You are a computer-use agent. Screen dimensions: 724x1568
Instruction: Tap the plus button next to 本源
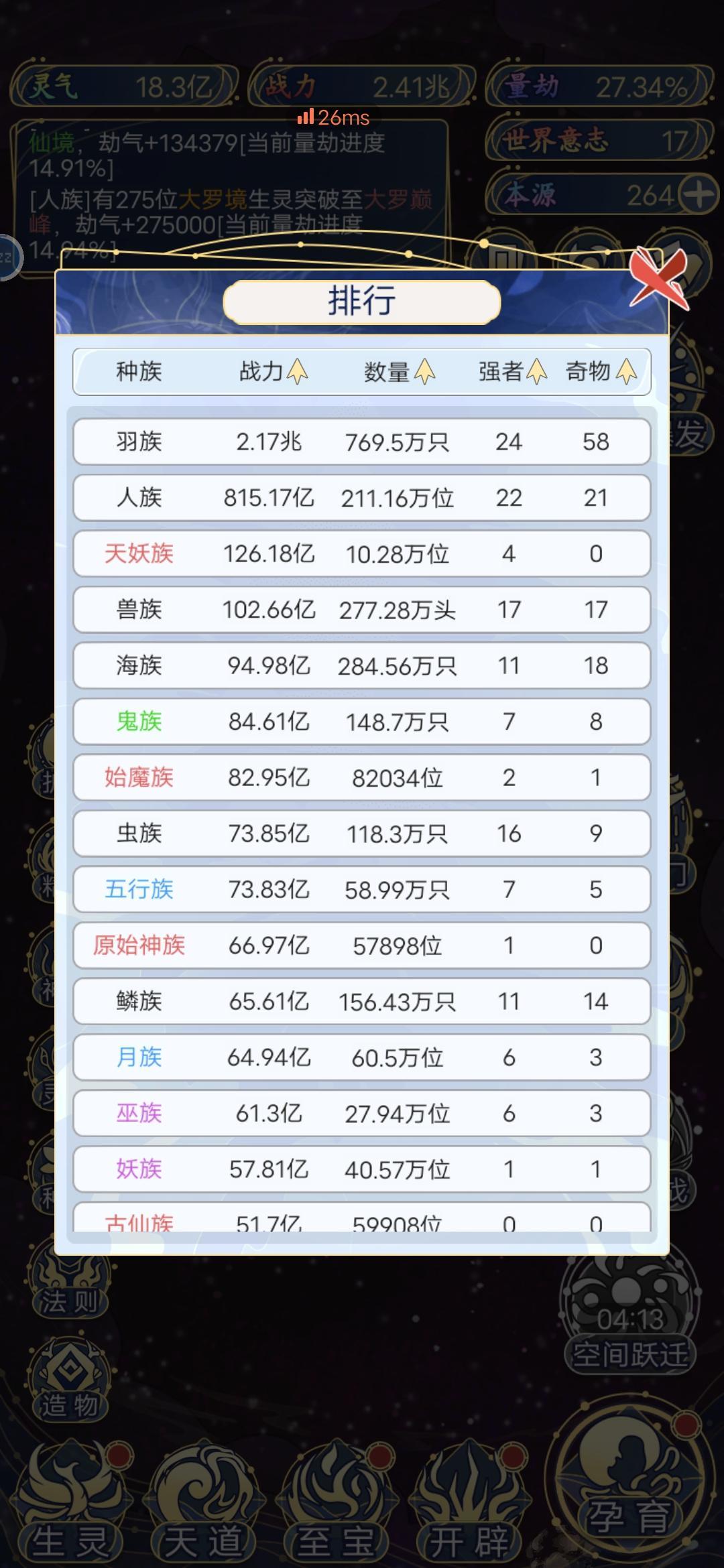(x=699, y=195)
